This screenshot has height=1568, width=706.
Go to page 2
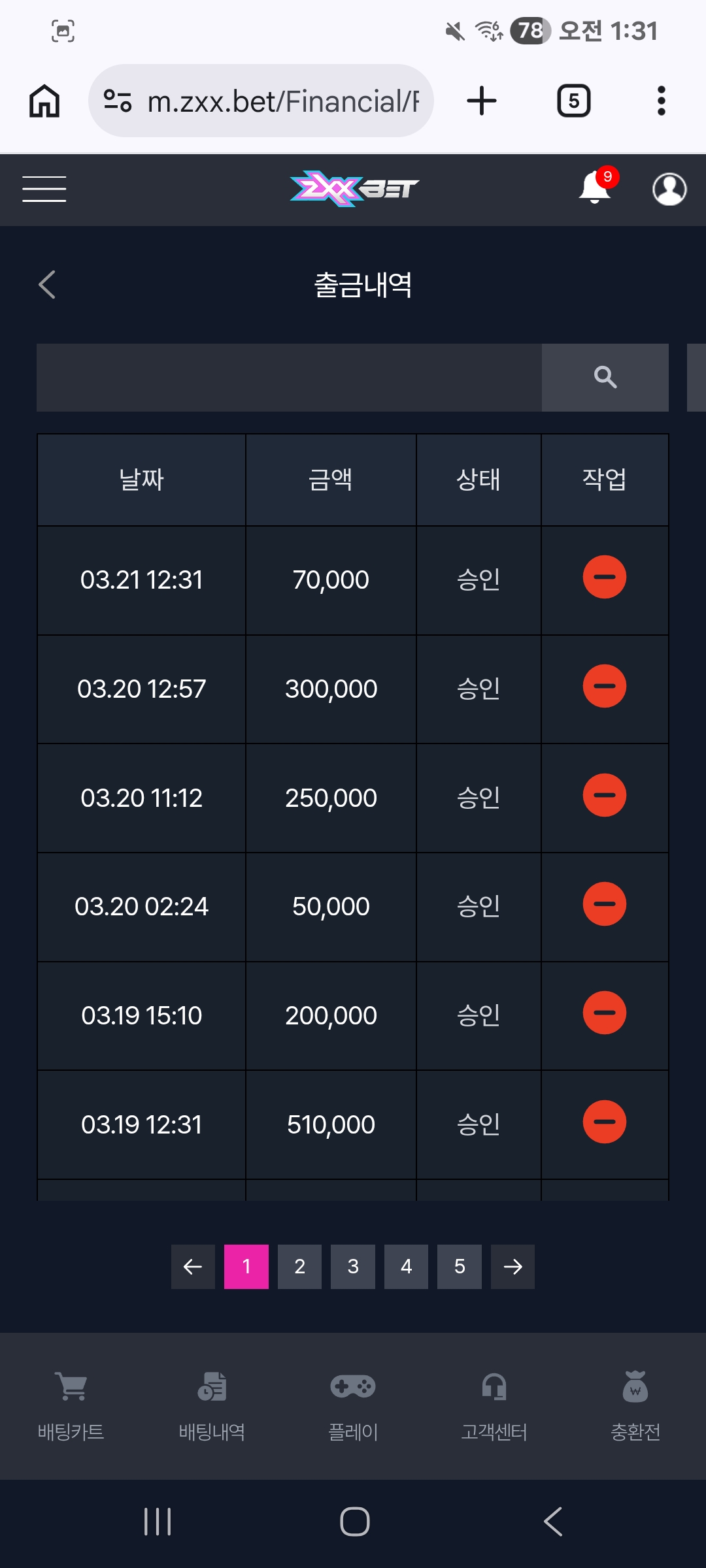point(299,1266)
